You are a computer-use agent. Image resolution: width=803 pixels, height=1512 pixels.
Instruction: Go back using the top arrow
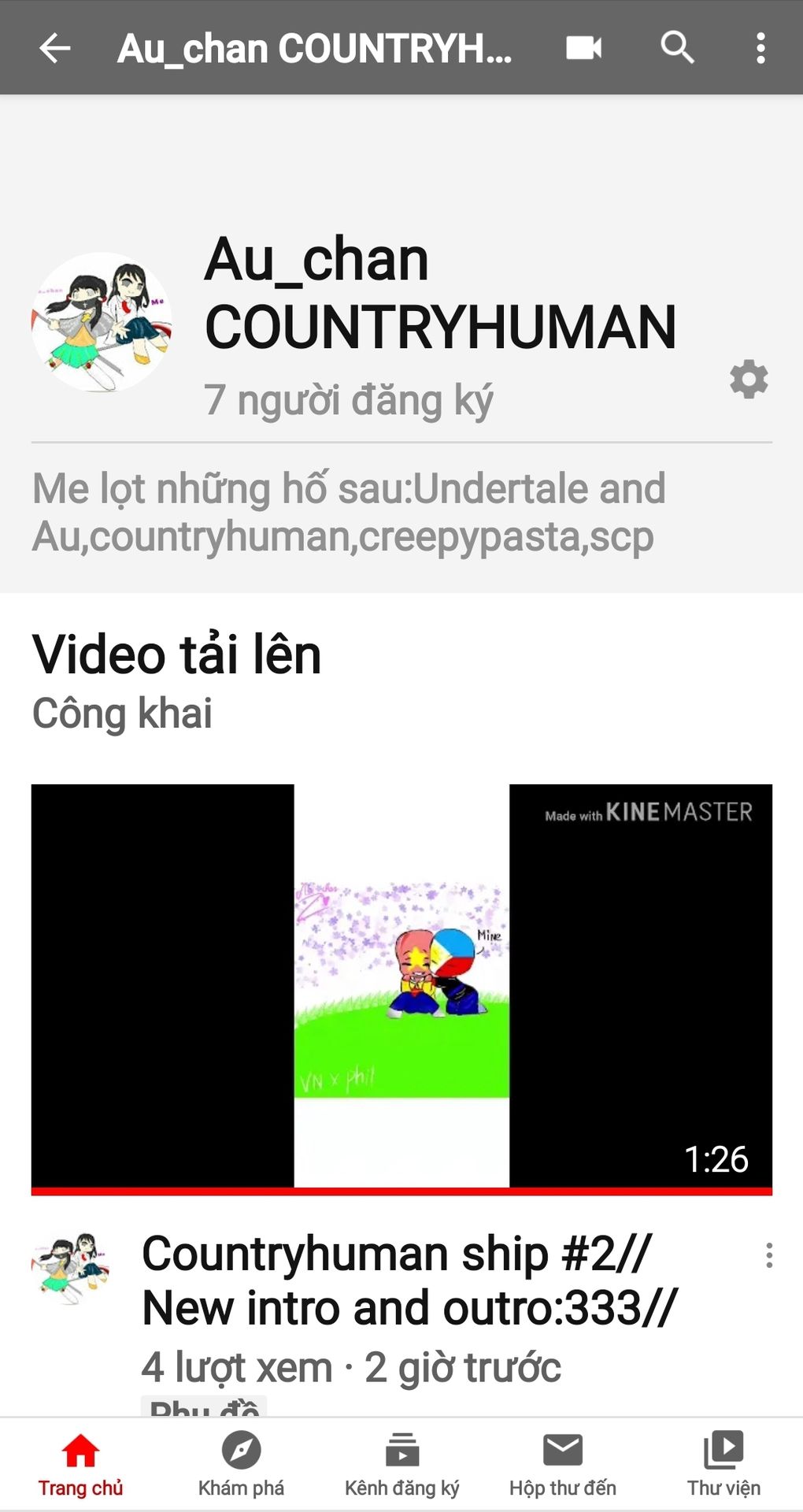pyautogui.click(x=55, y=48)
